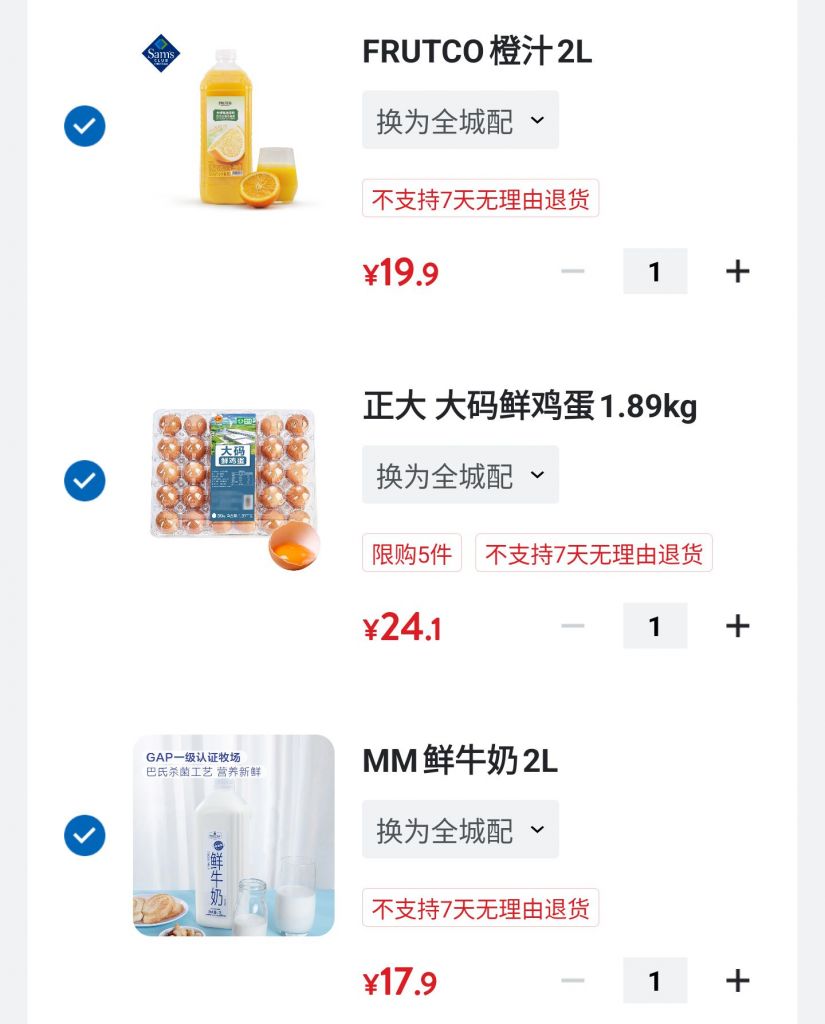
Task: View the FRUTCO 橙汁 2L product image
Action: click(x=234, y=127)
